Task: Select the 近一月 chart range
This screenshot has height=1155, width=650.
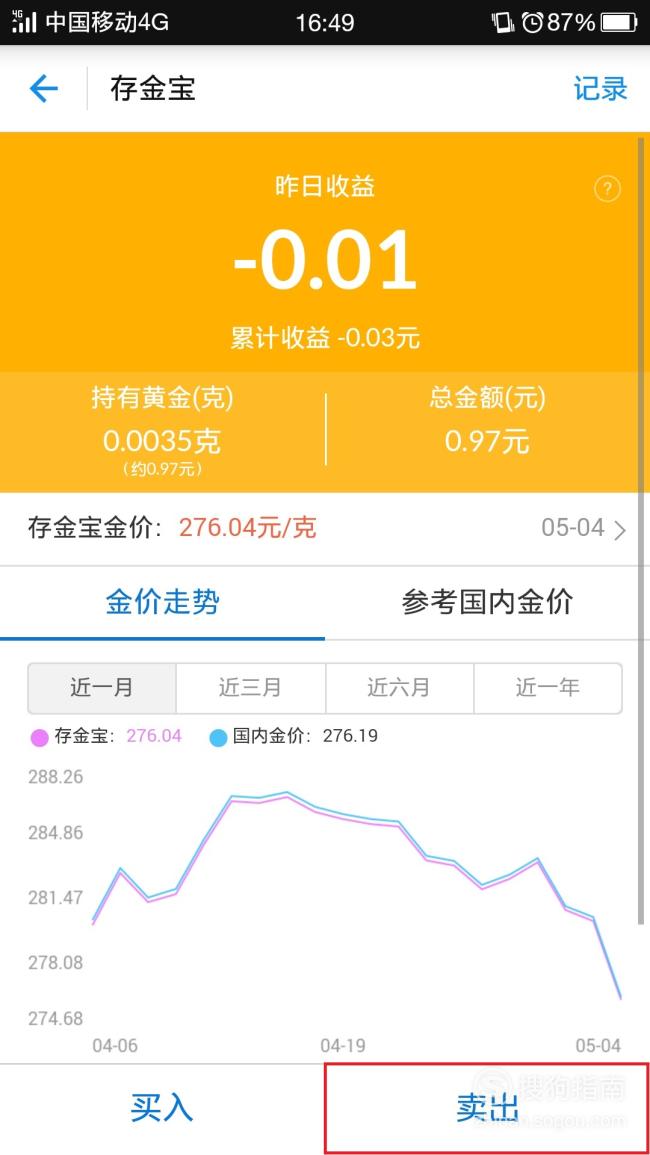Action: [x=102, y=688]
